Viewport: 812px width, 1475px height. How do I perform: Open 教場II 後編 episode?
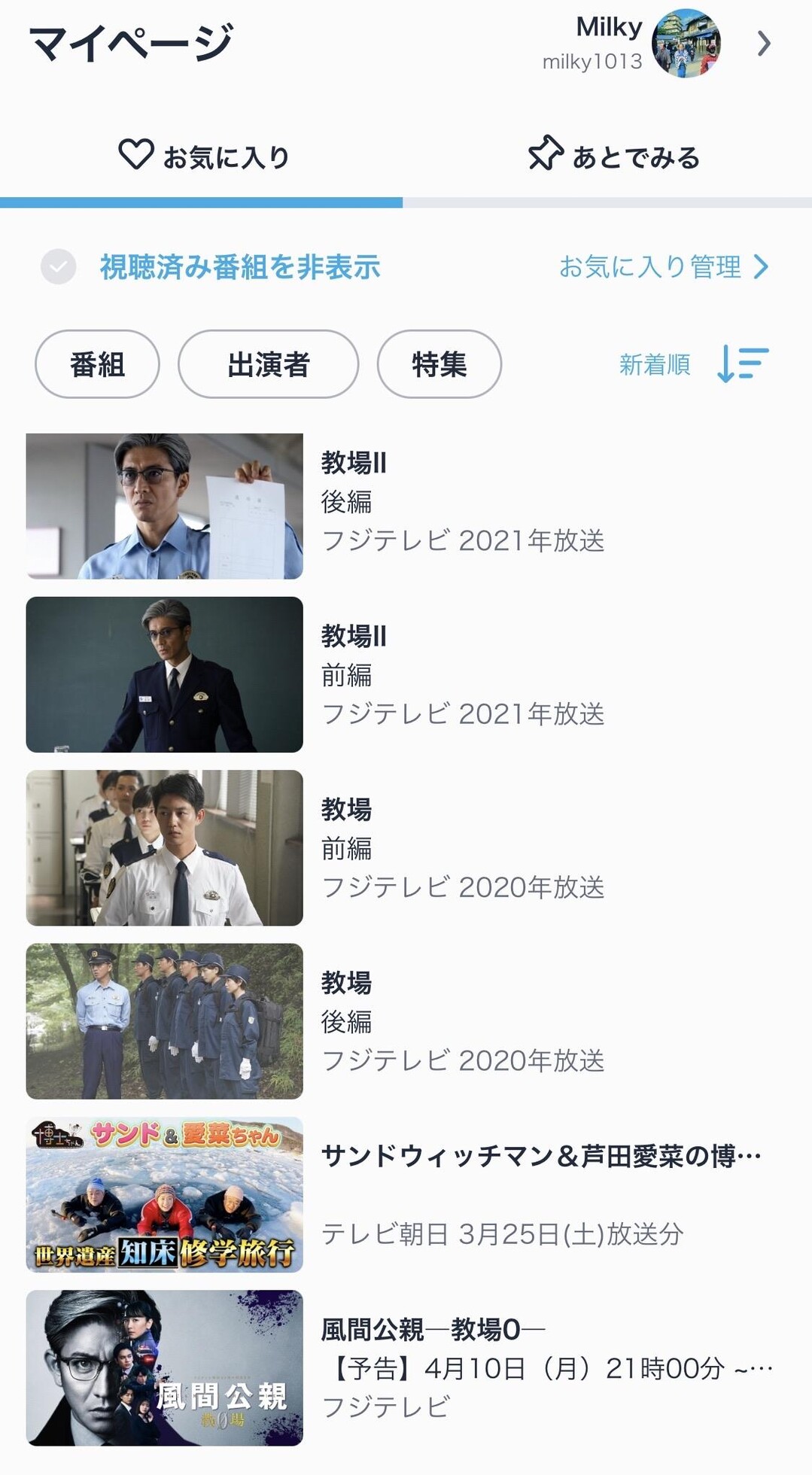[x=406, y=506]
